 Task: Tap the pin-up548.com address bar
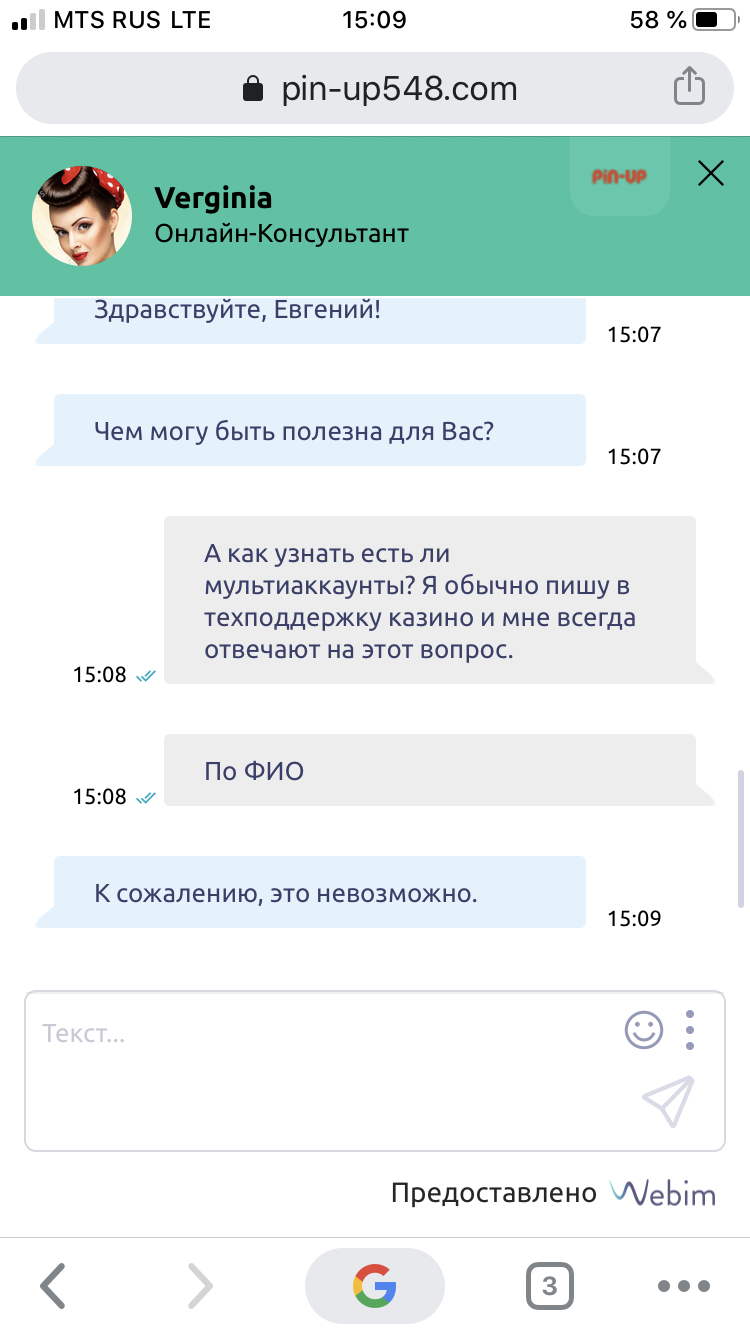(380, 88)
